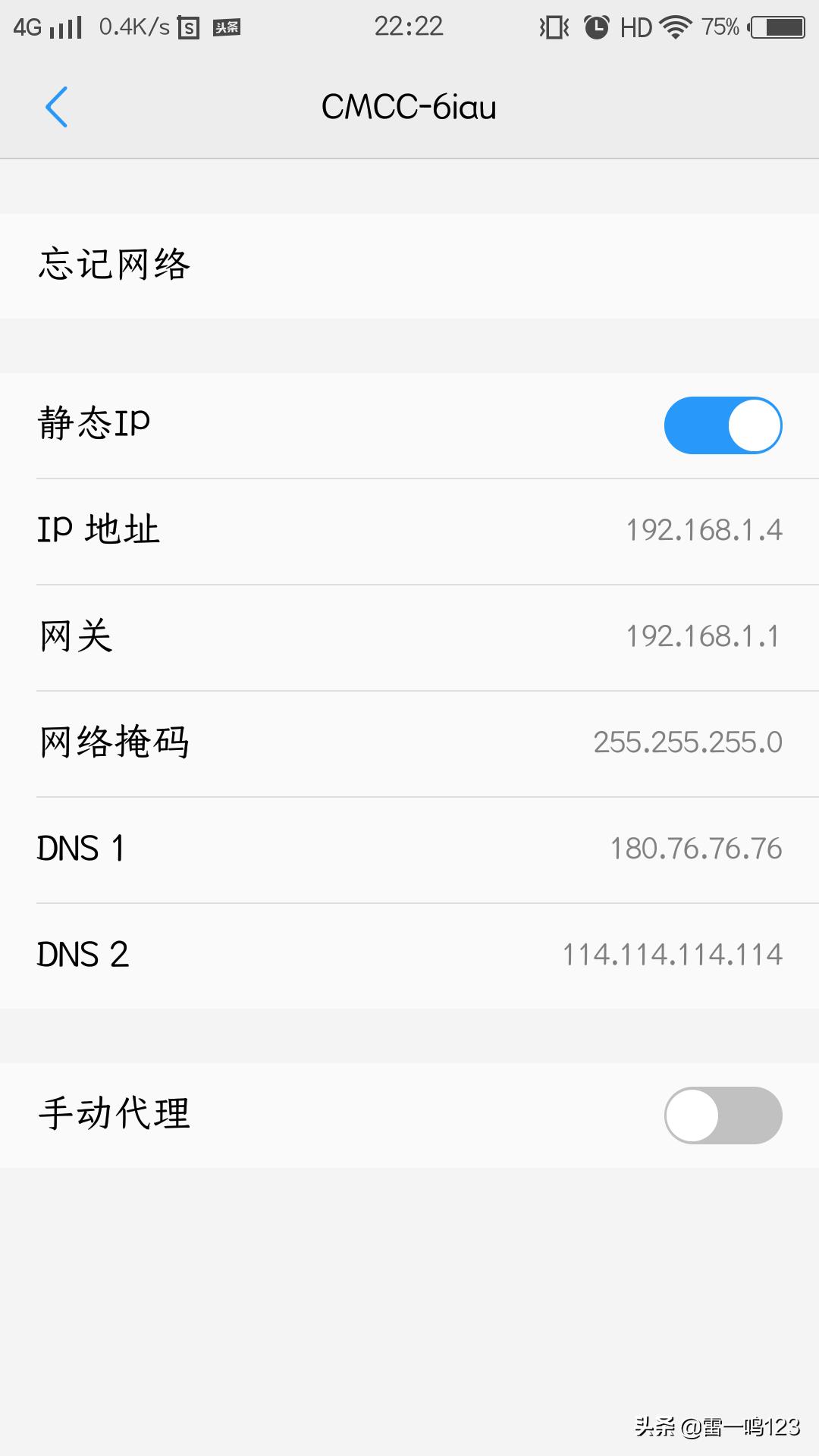Image resolution: width=819 pixels, height=1456 pixels.
Task: Tap 网络掩码 to change subnet mask
Action: pos(409,742)
